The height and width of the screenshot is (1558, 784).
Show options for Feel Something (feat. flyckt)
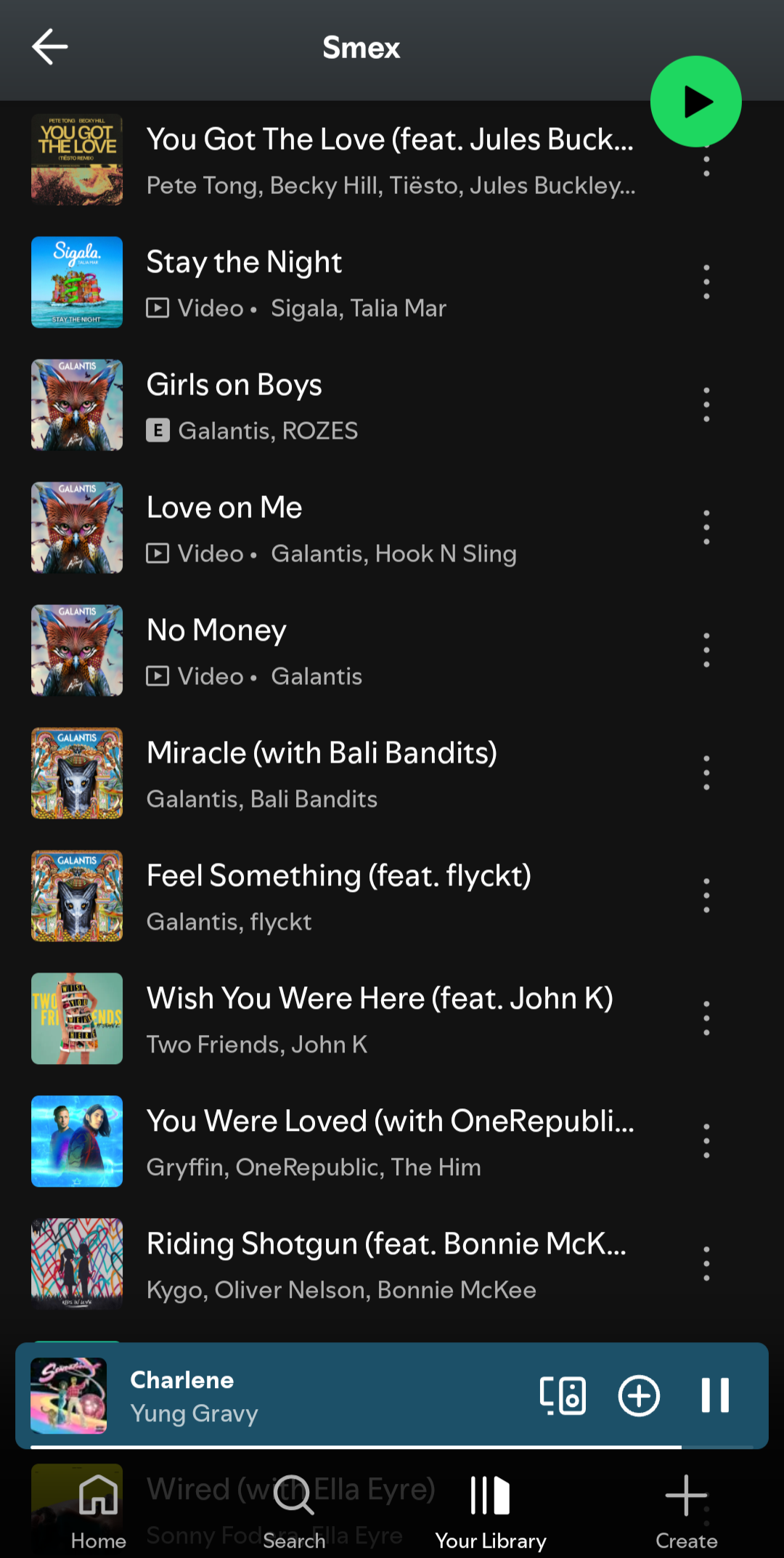706,896
